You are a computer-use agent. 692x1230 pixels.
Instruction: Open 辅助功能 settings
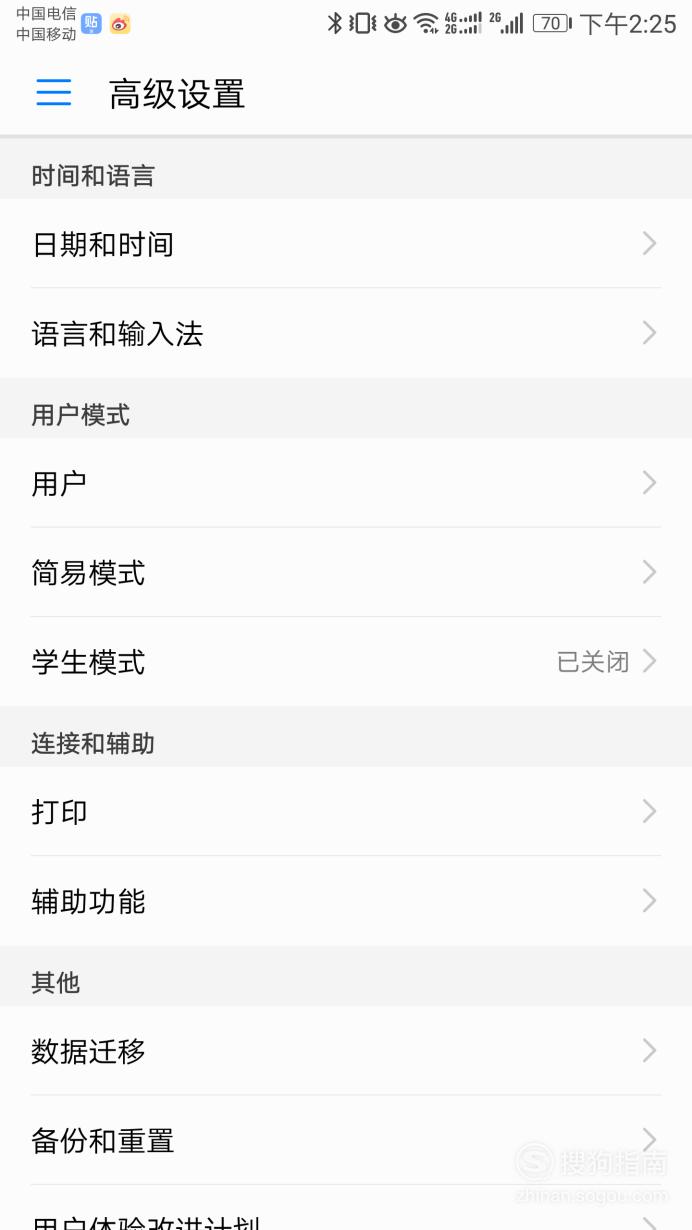coord(346,901)
